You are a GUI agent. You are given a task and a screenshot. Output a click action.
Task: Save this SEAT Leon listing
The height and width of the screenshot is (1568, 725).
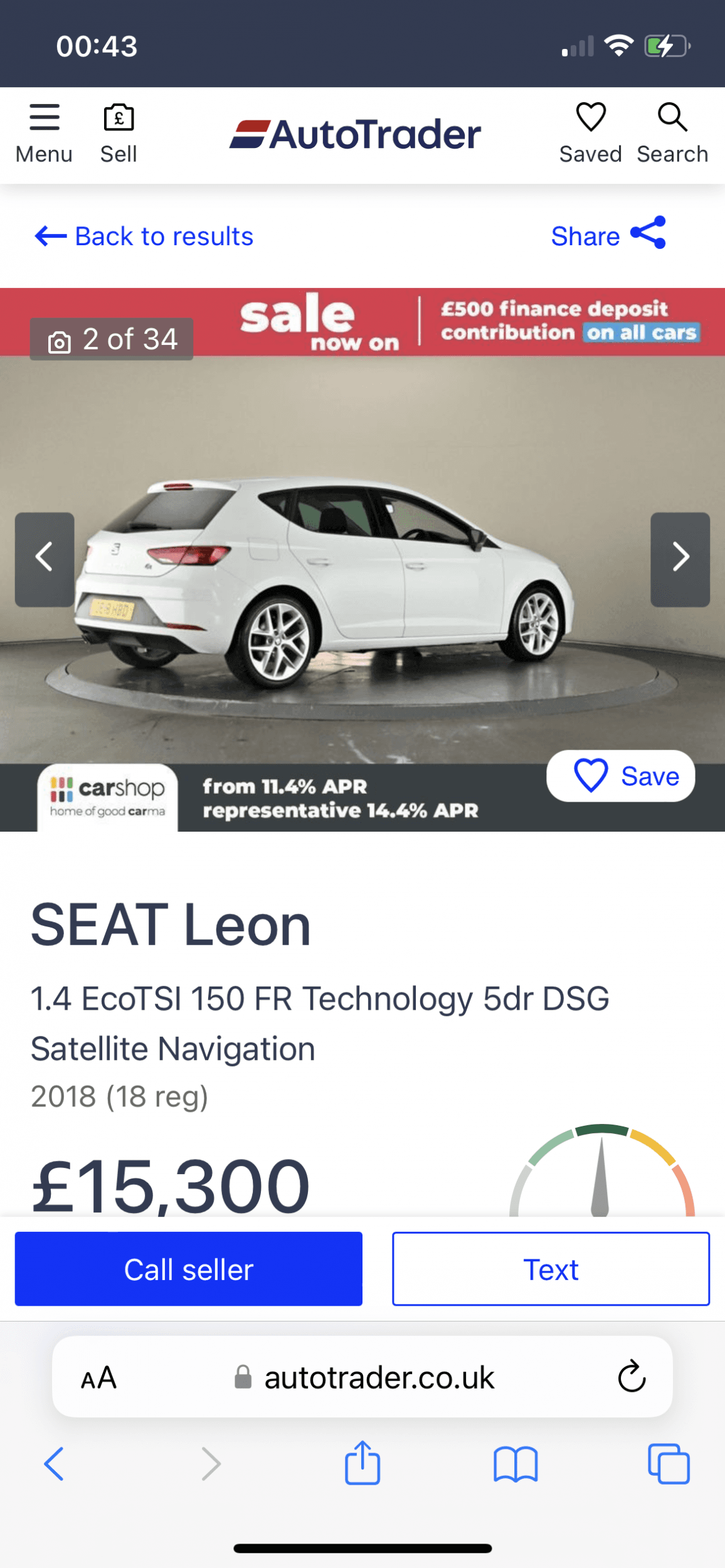coord(620,776)
